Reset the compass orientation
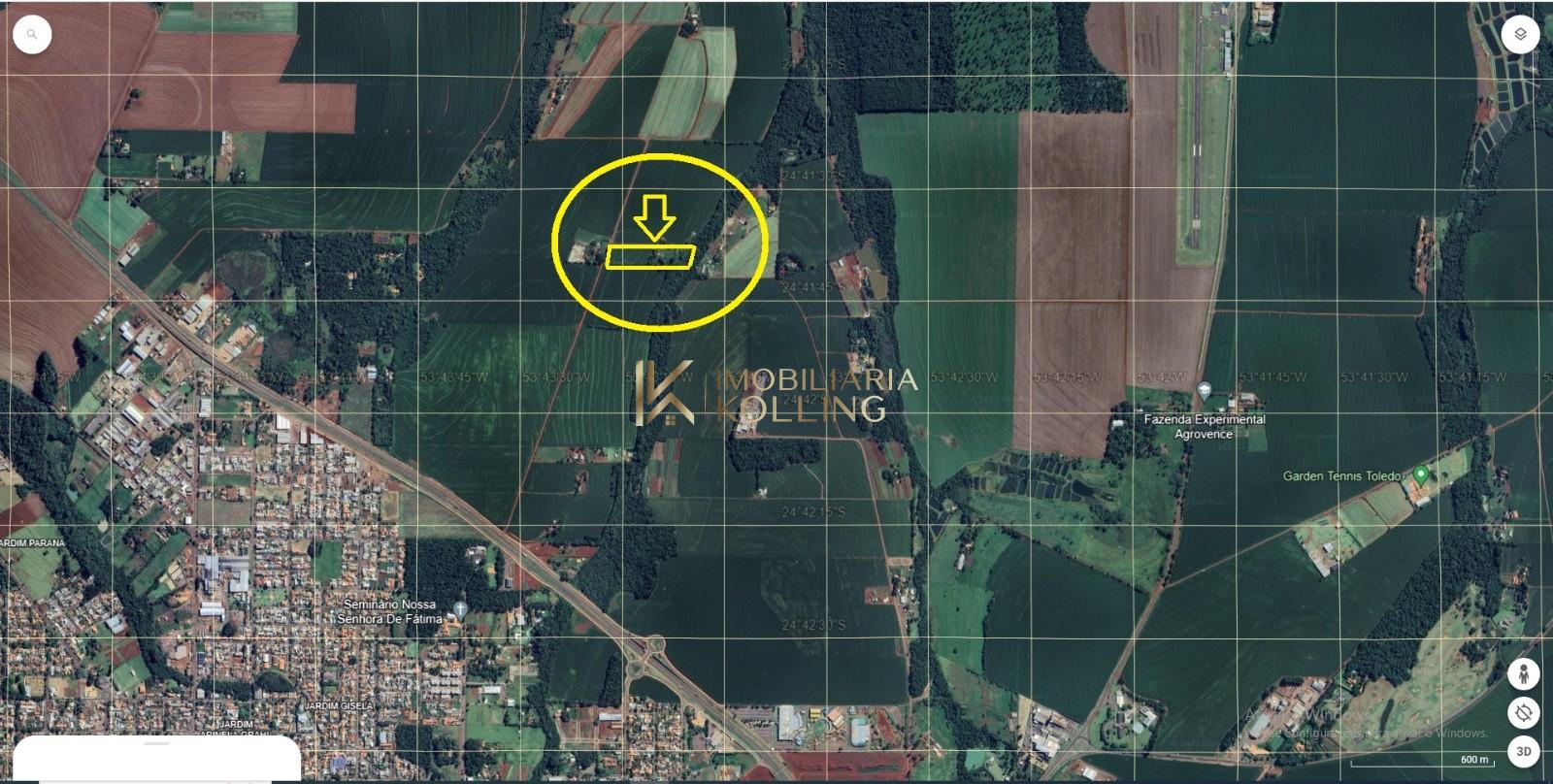This screenshot has width=1553, height=784. (1524, 712)
